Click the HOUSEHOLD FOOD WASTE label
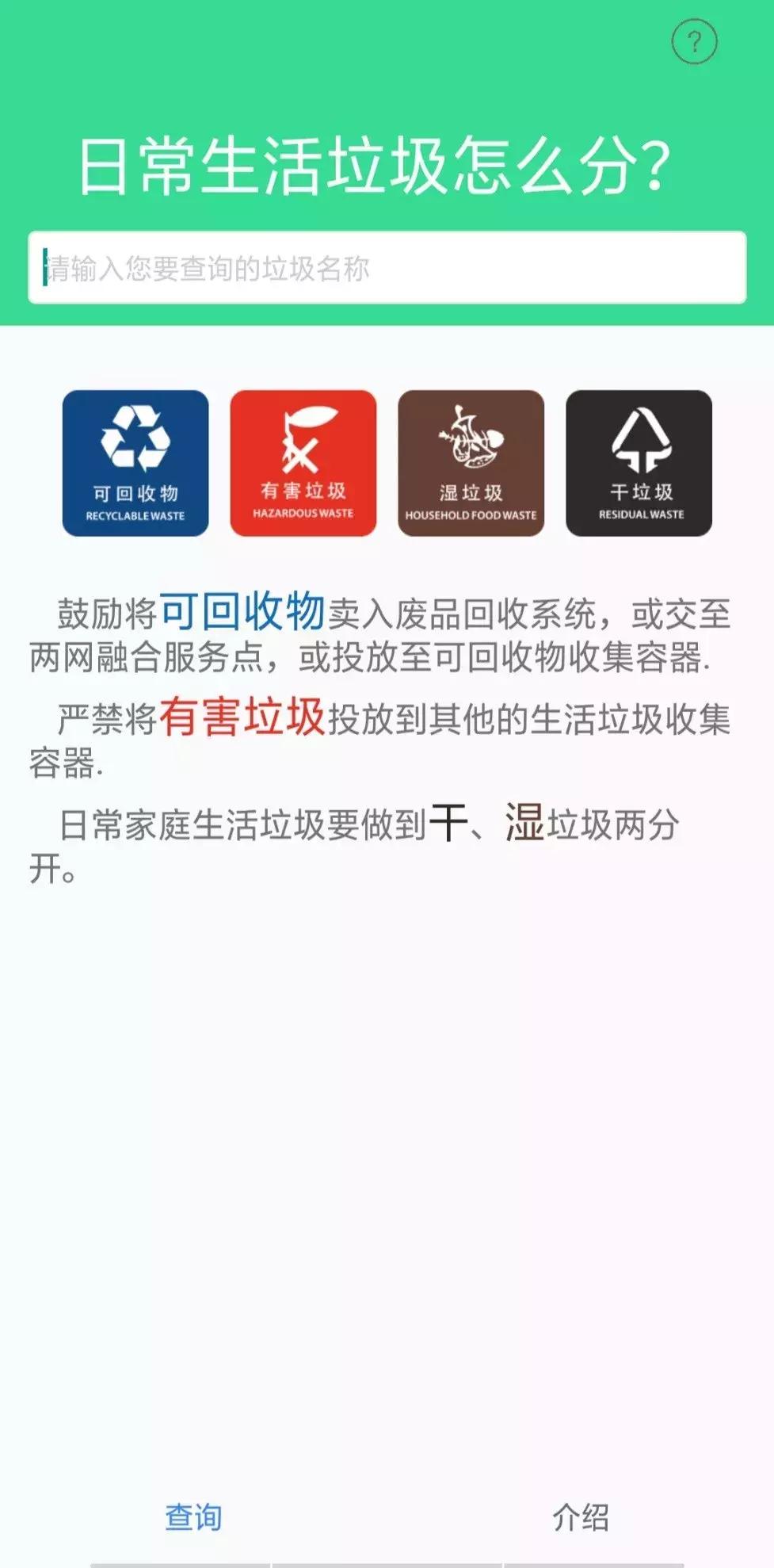The width and height of the screenshot is (774, 1568). 471,515
